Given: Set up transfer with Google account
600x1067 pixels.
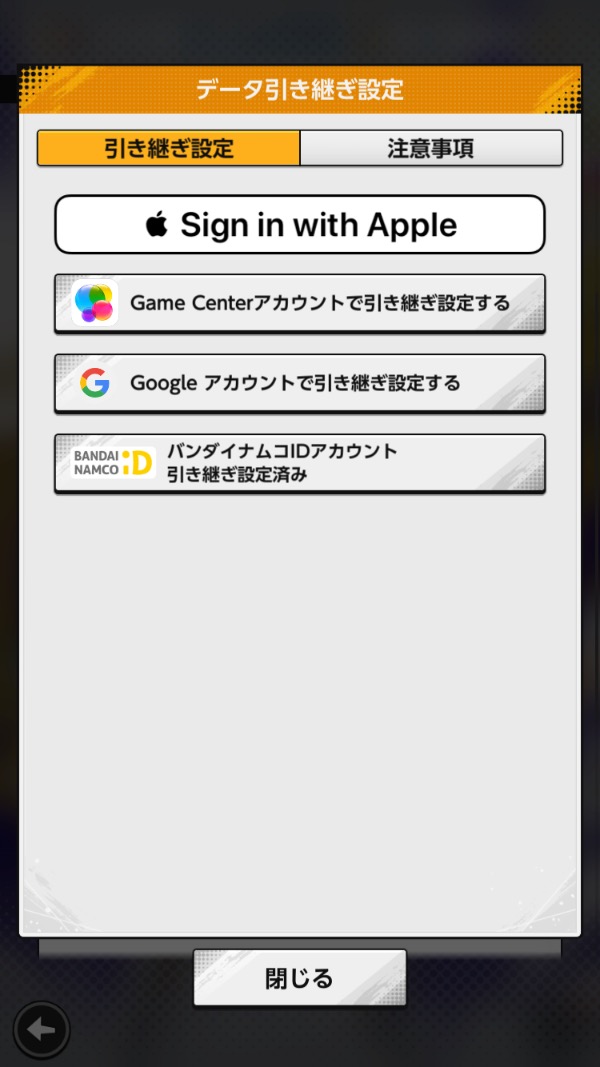Looking at the screenshot, I should click(x=300, y=383).
